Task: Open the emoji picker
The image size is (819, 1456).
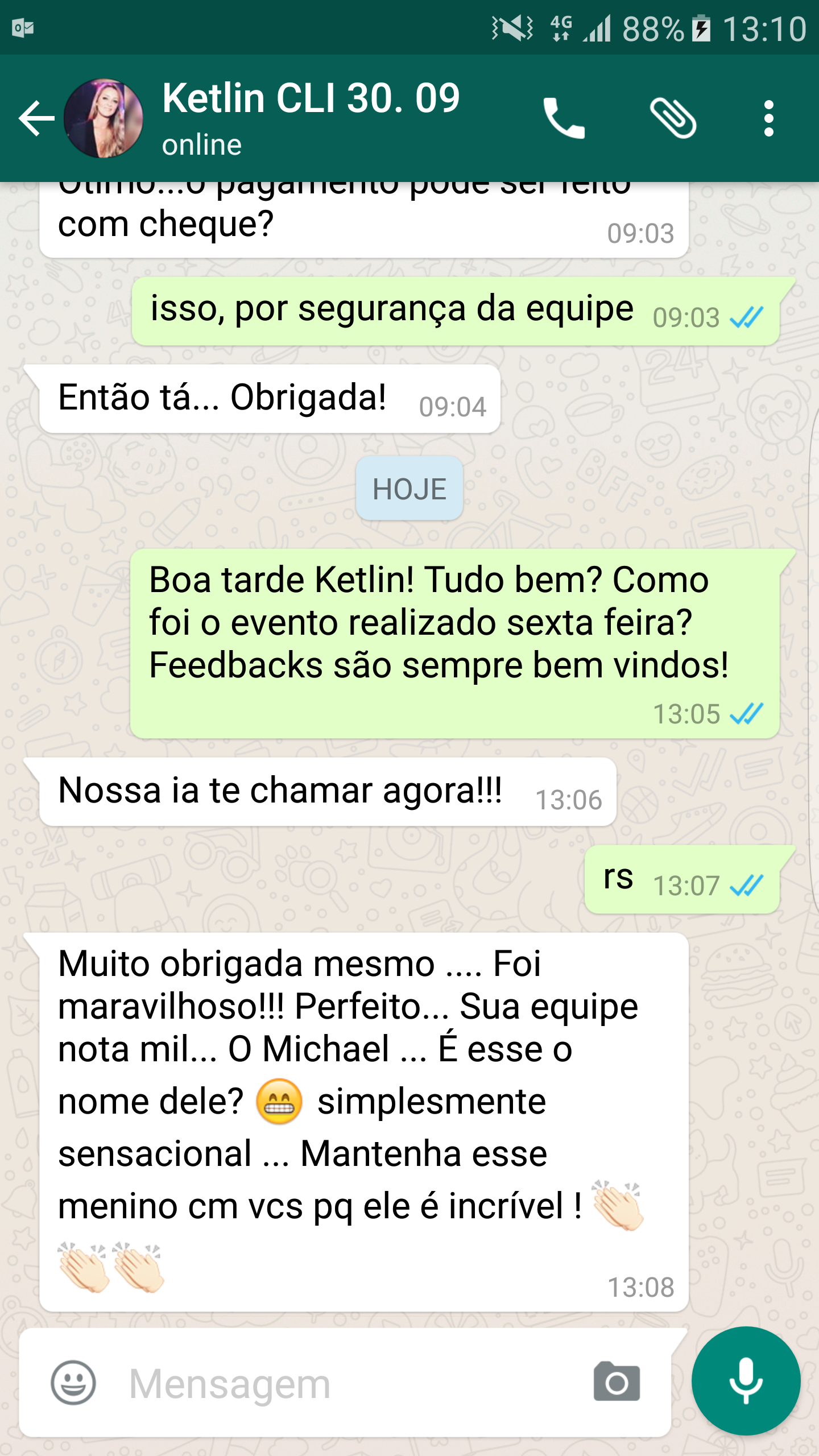Action: tap(73, 1383)
